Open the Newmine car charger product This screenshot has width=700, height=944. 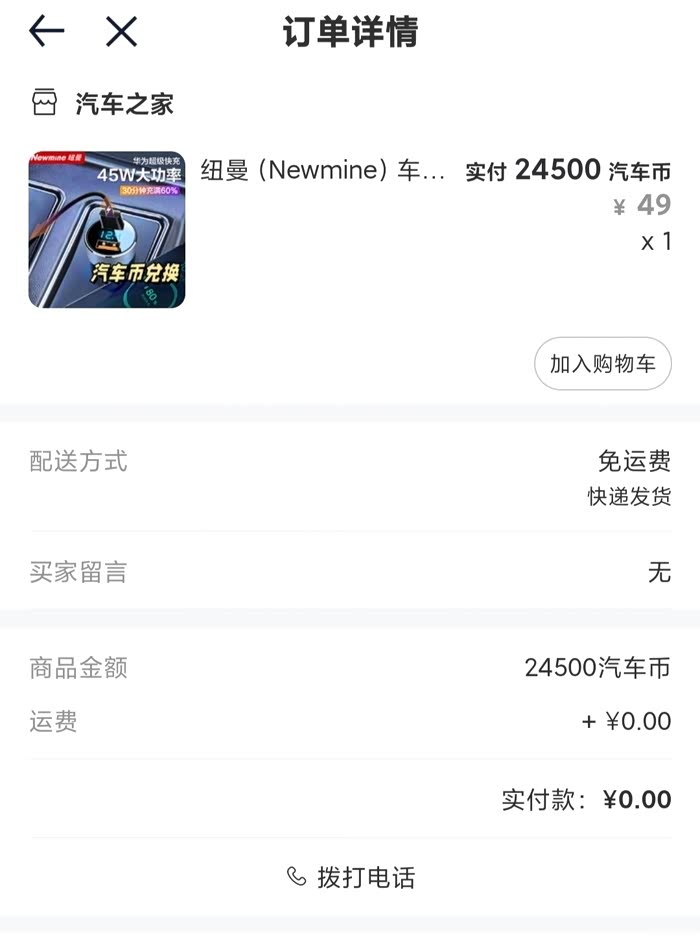(322, 170)
